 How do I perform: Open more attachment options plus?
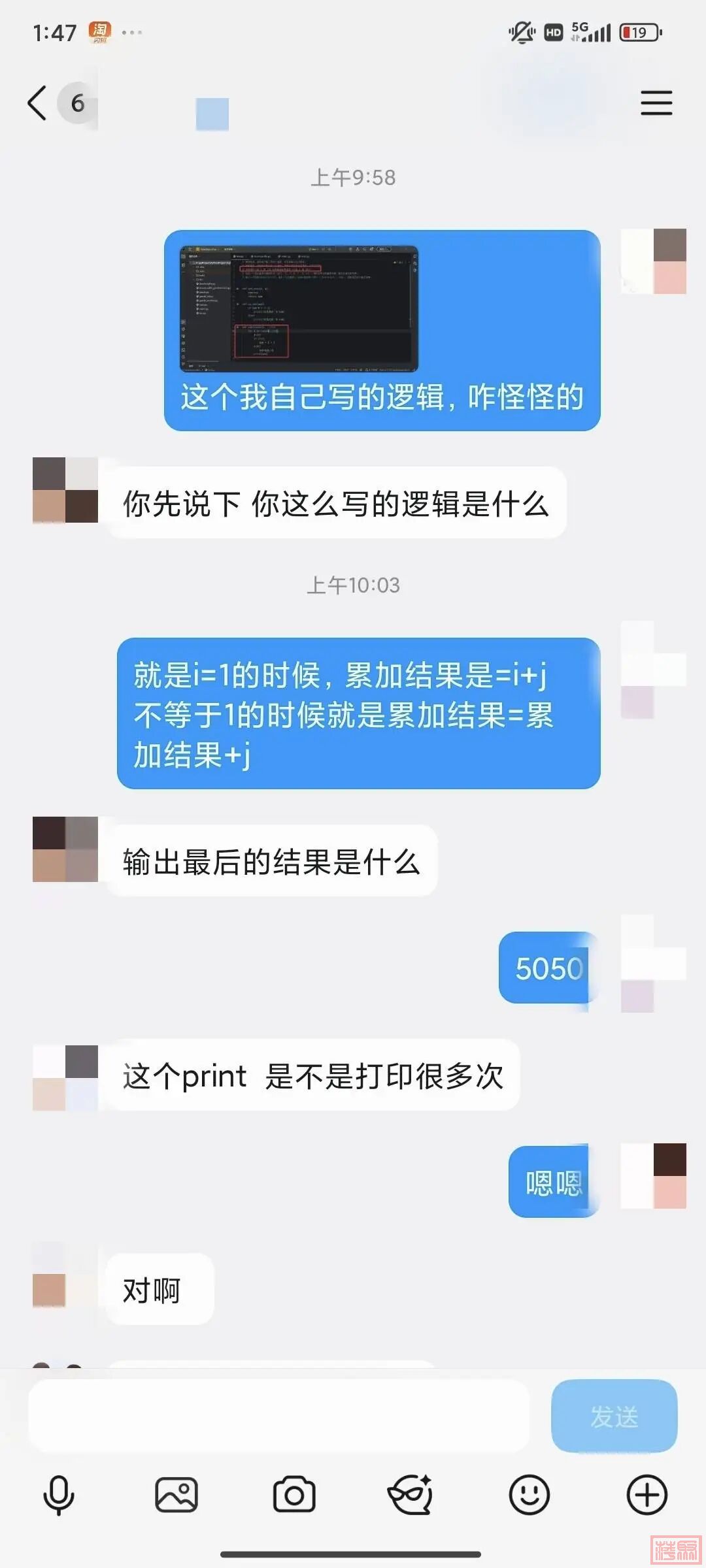647,1494
